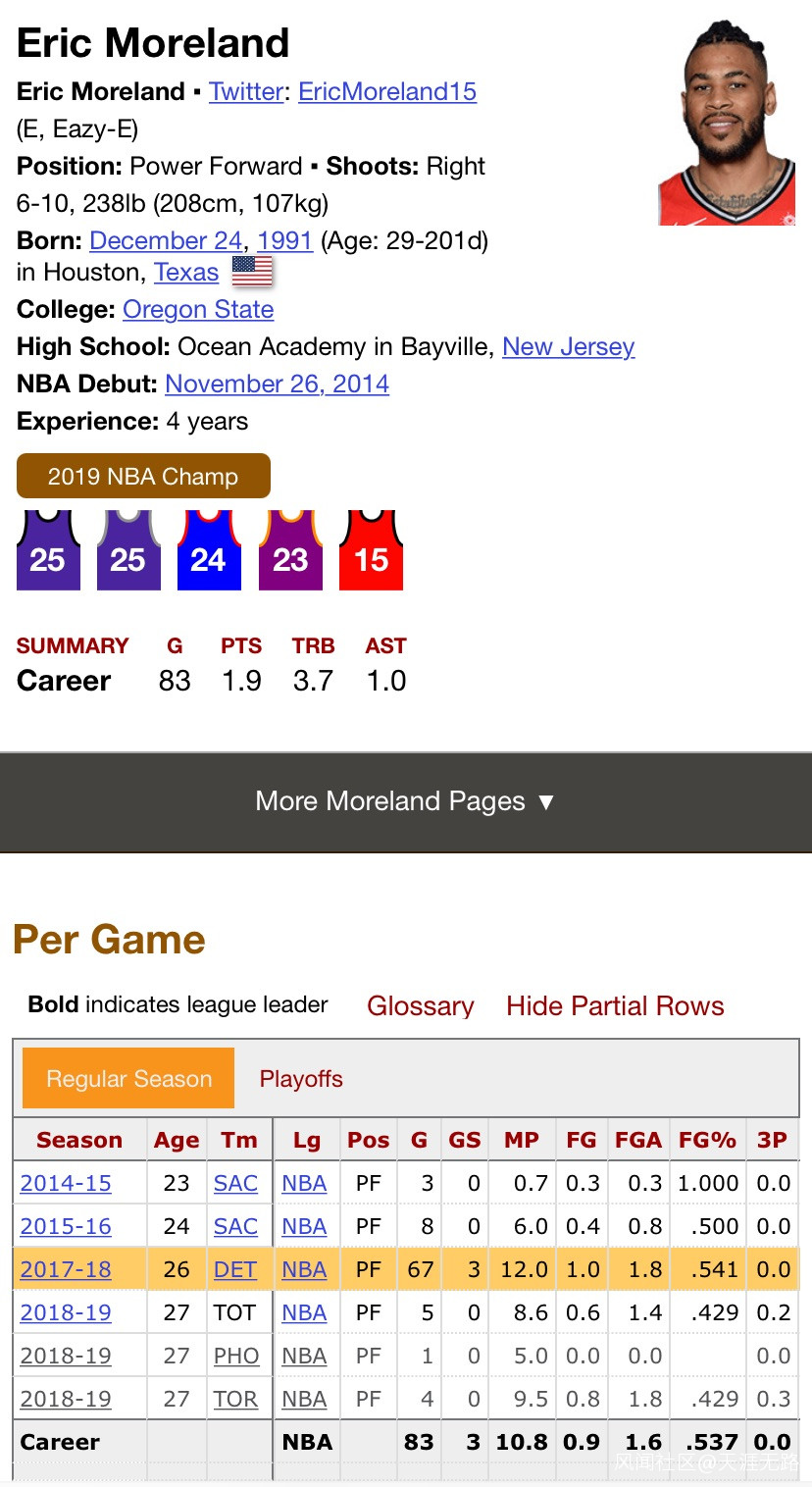Open the New Jersey link

[x=569, y=346]
